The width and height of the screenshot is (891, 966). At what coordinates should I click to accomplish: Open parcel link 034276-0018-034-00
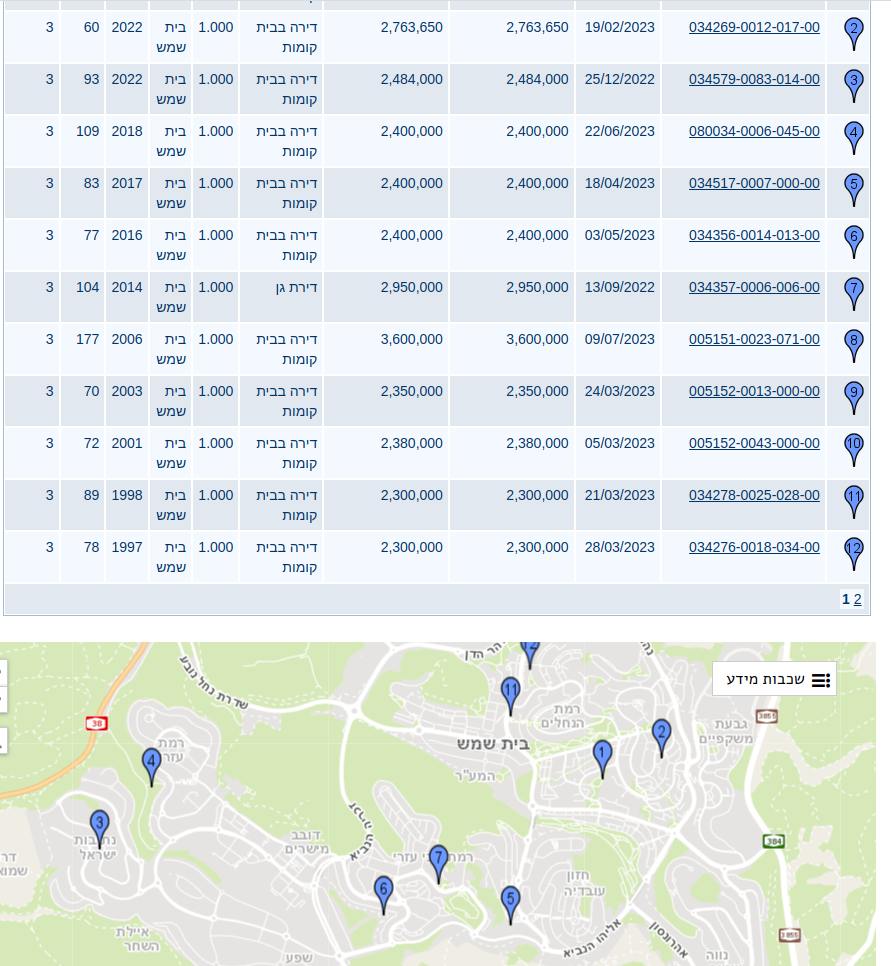click(754, 547)
